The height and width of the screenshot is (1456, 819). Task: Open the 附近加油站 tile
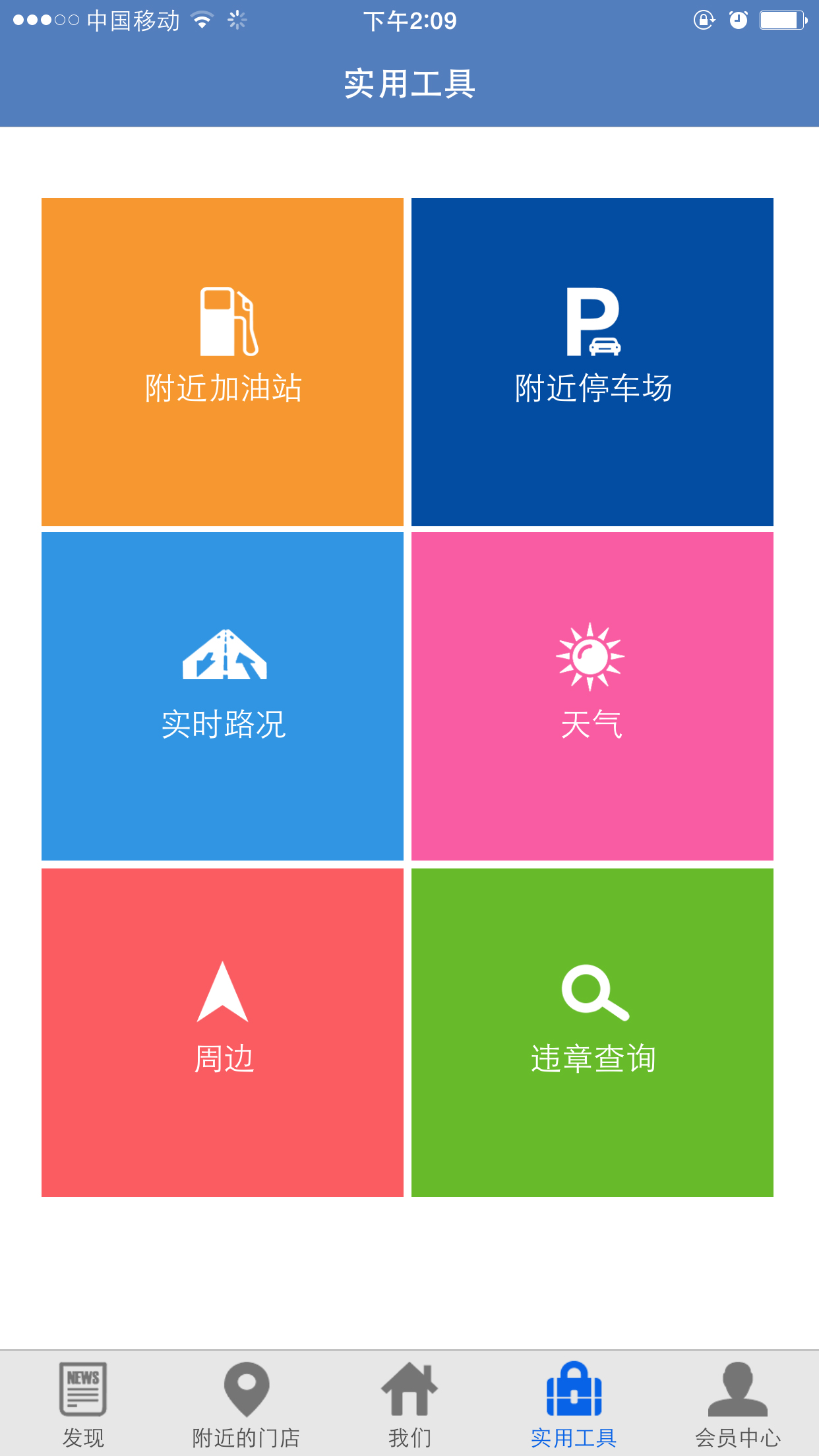[x=222, y=362]
